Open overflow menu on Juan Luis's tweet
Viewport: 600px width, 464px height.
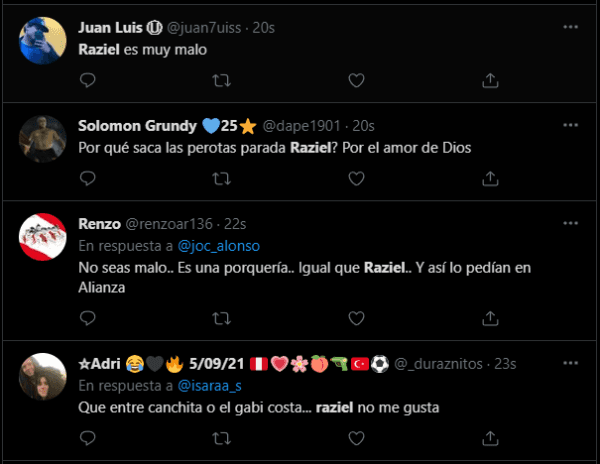[x=571, y=26]
